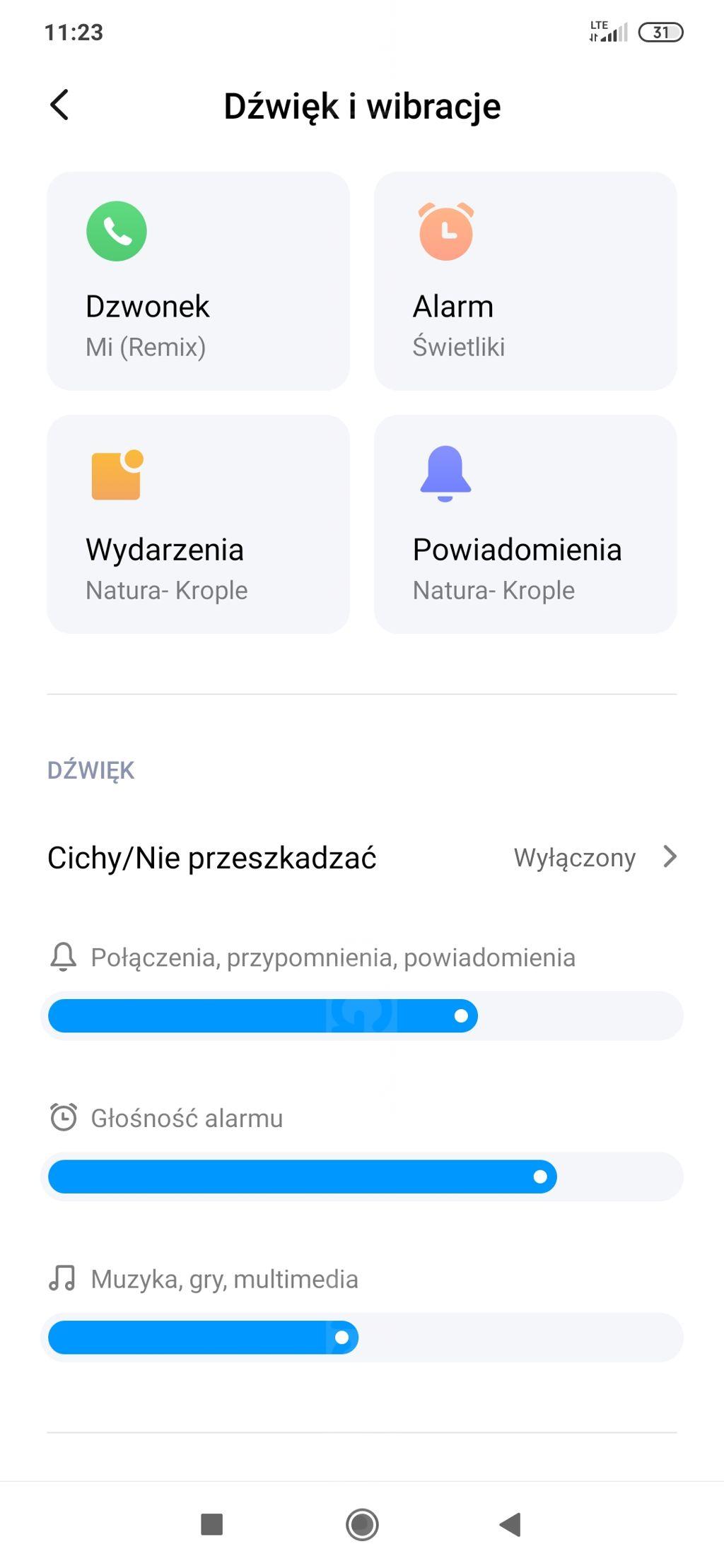Open the Powiadomienia sound card
The width and height of the screenshot is (724, 1568).
(525, 524)
